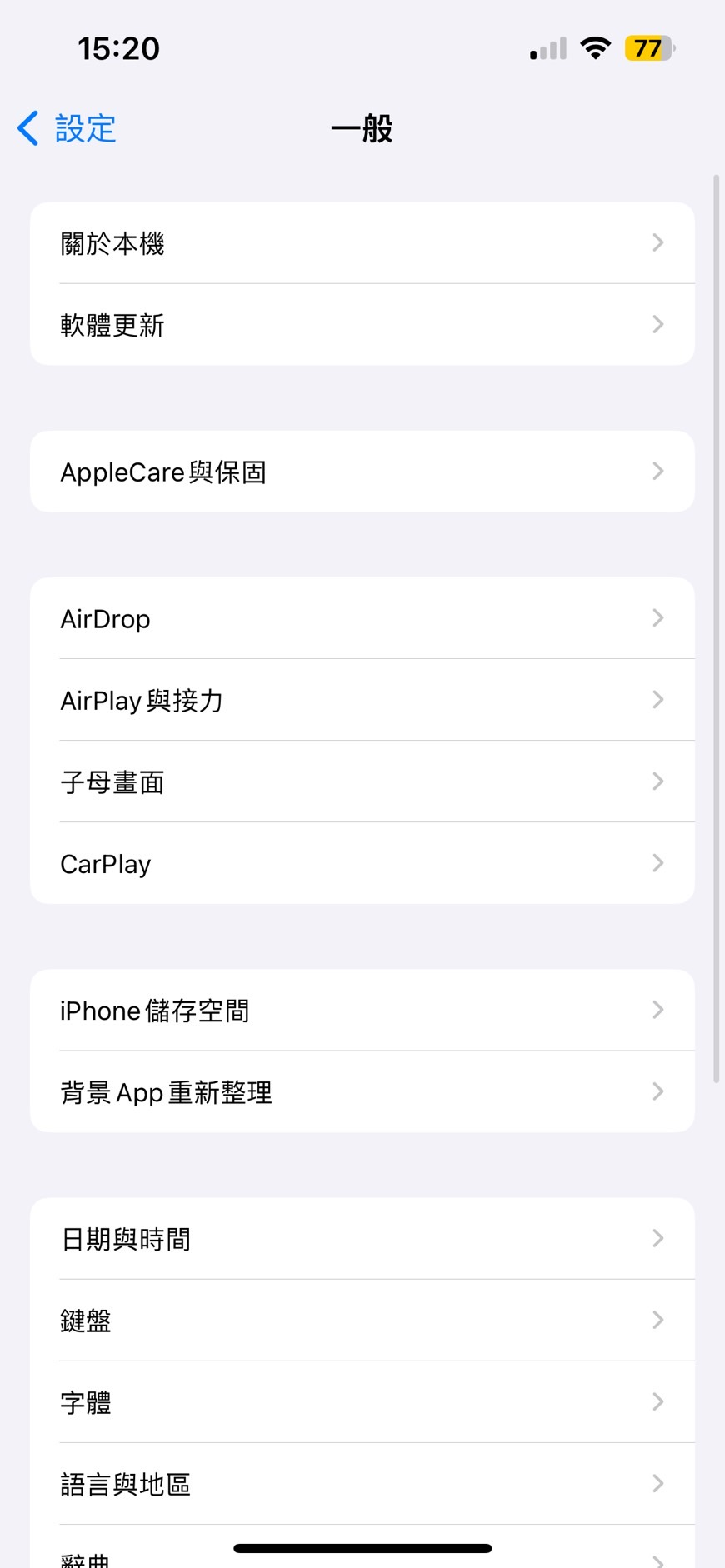Open iPhone儲存空間
725x1568 pixels.
click(362, 1010)
